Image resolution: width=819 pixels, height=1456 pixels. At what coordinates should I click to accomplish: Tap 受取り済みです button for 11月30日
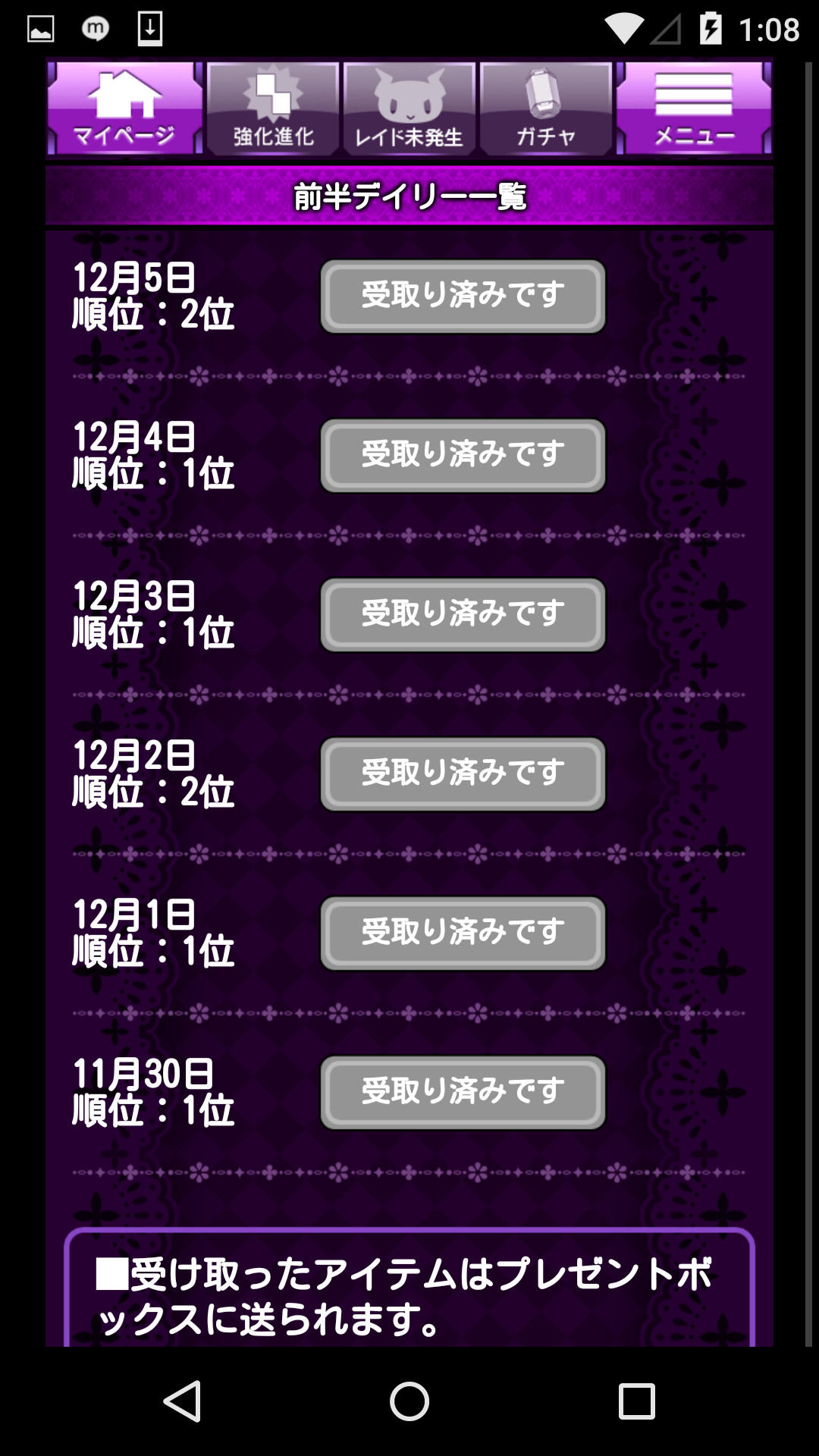(x=463, y=1092)
